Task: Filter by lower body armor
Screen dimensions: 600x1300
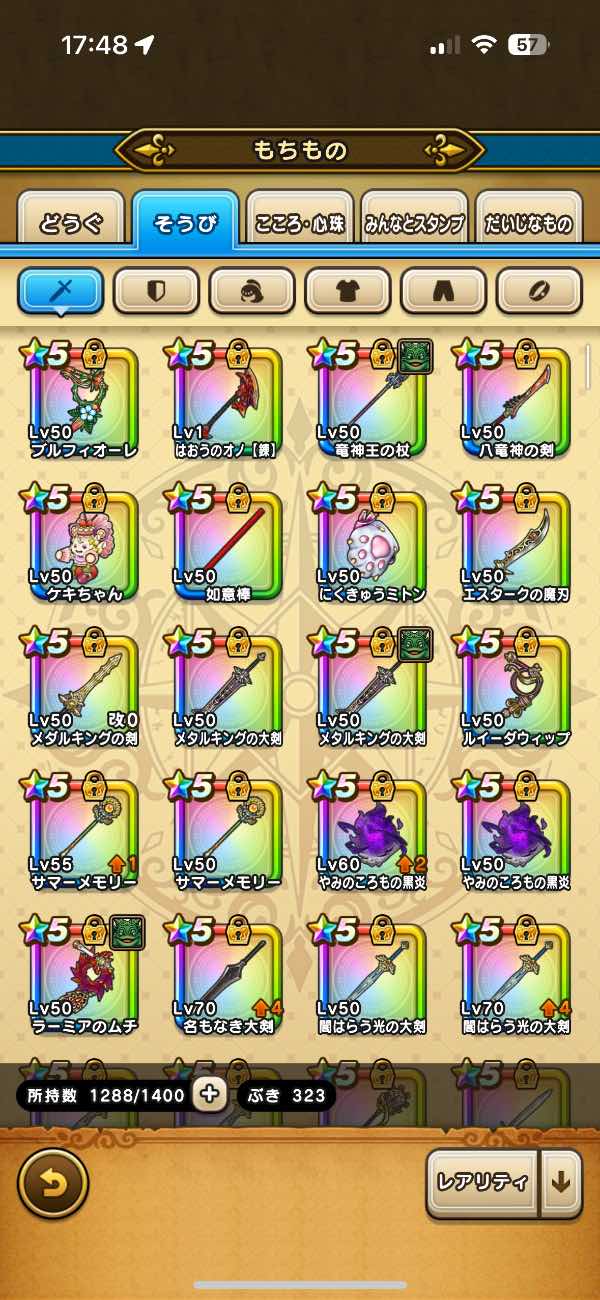Action: coord(444,291)
